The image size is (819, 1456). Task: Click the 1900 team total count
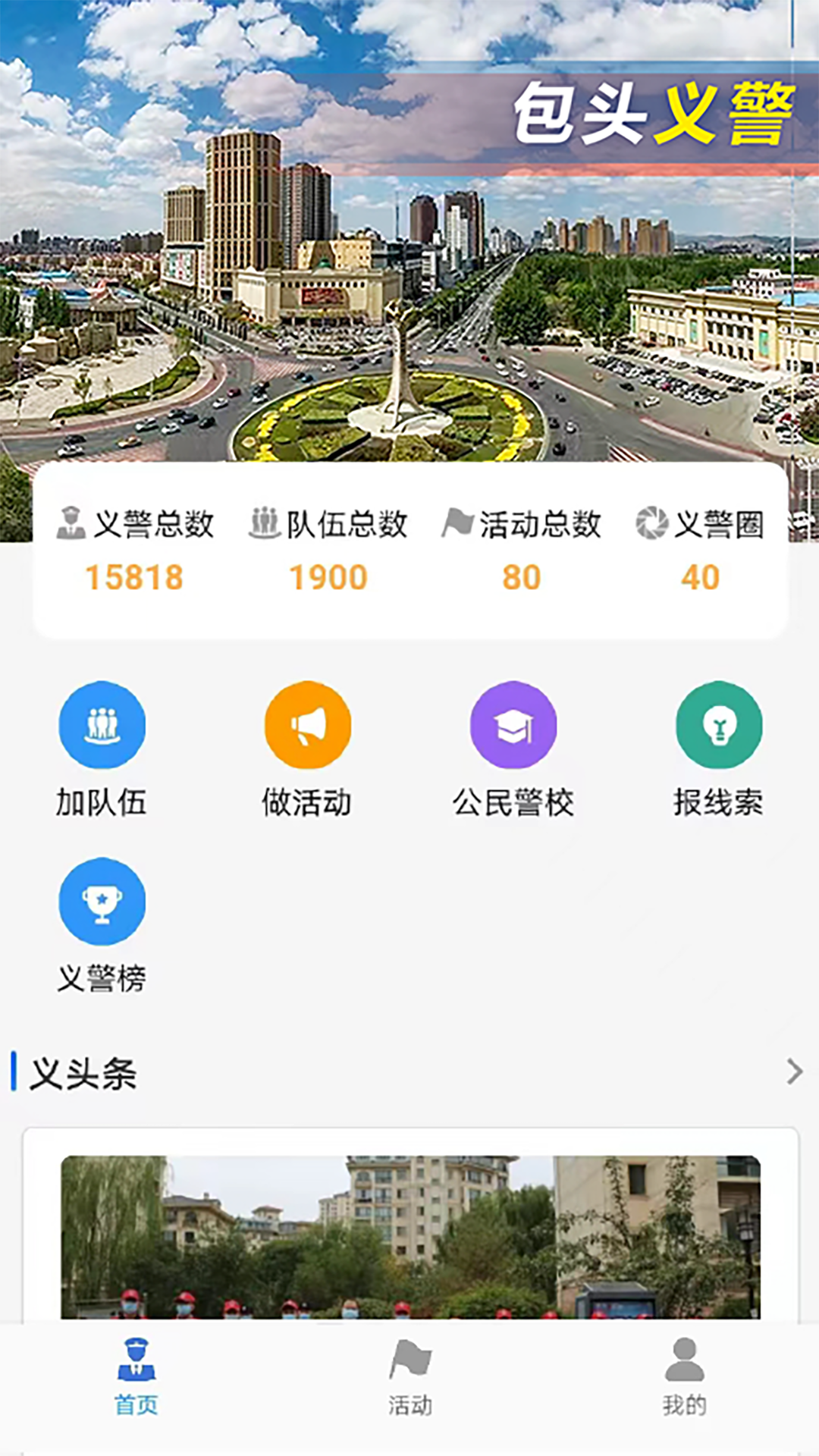coord(329,576)
